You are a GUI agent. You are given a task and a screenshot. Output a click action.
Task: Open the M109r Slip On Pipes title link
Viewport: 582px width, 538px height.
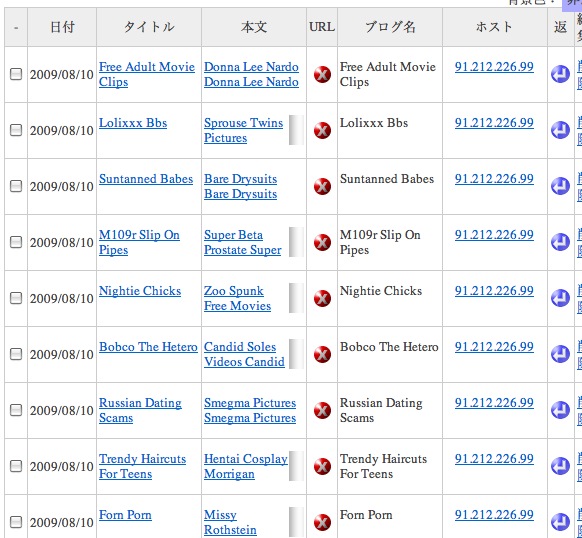tap(139, 242)
